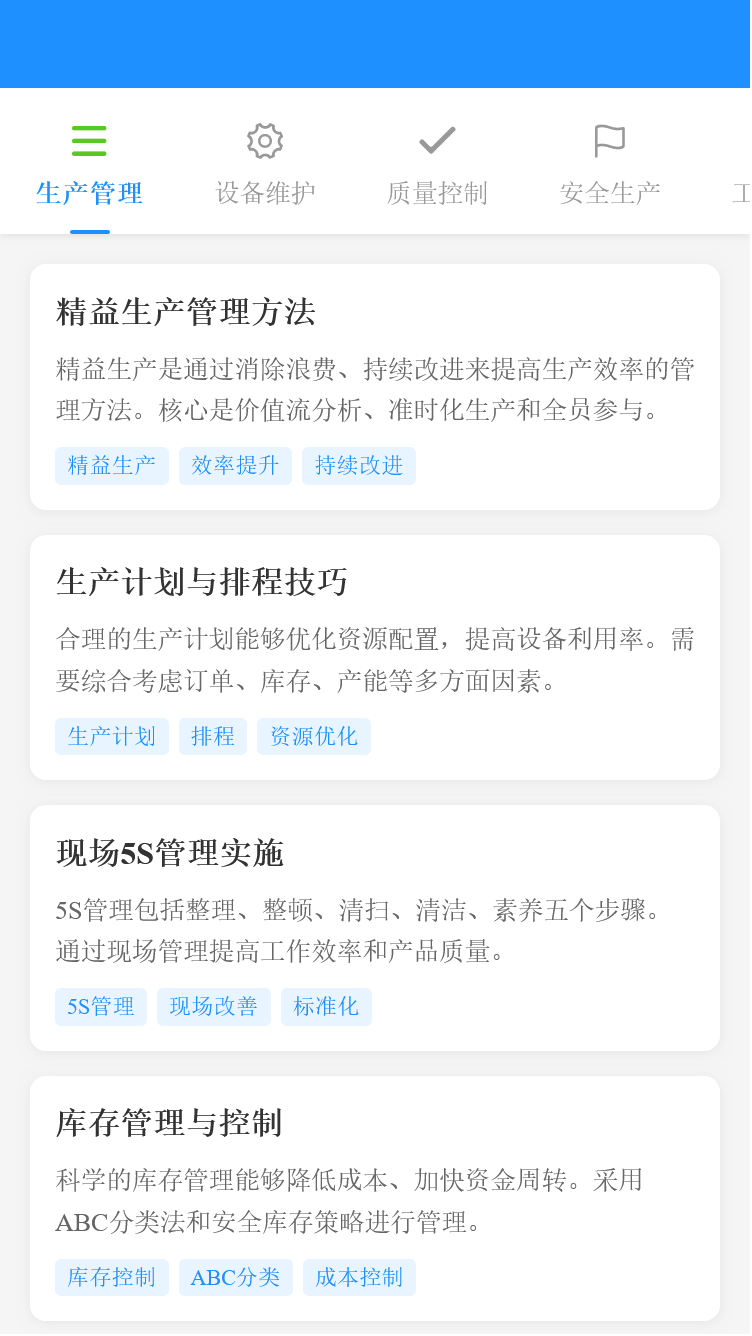Select the 现场改善 tag
Viewport: 752px width, 1336px height.
click(x=213, y=1006)
